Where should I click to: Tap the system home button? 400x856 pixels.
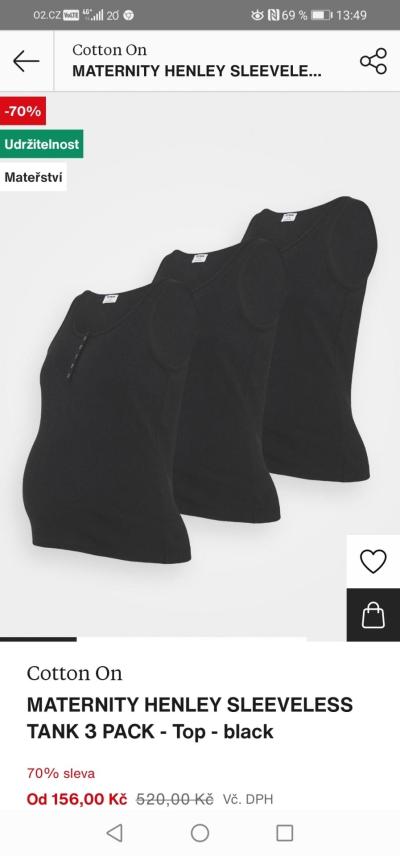pyautogui.click(x=200, y=833)
